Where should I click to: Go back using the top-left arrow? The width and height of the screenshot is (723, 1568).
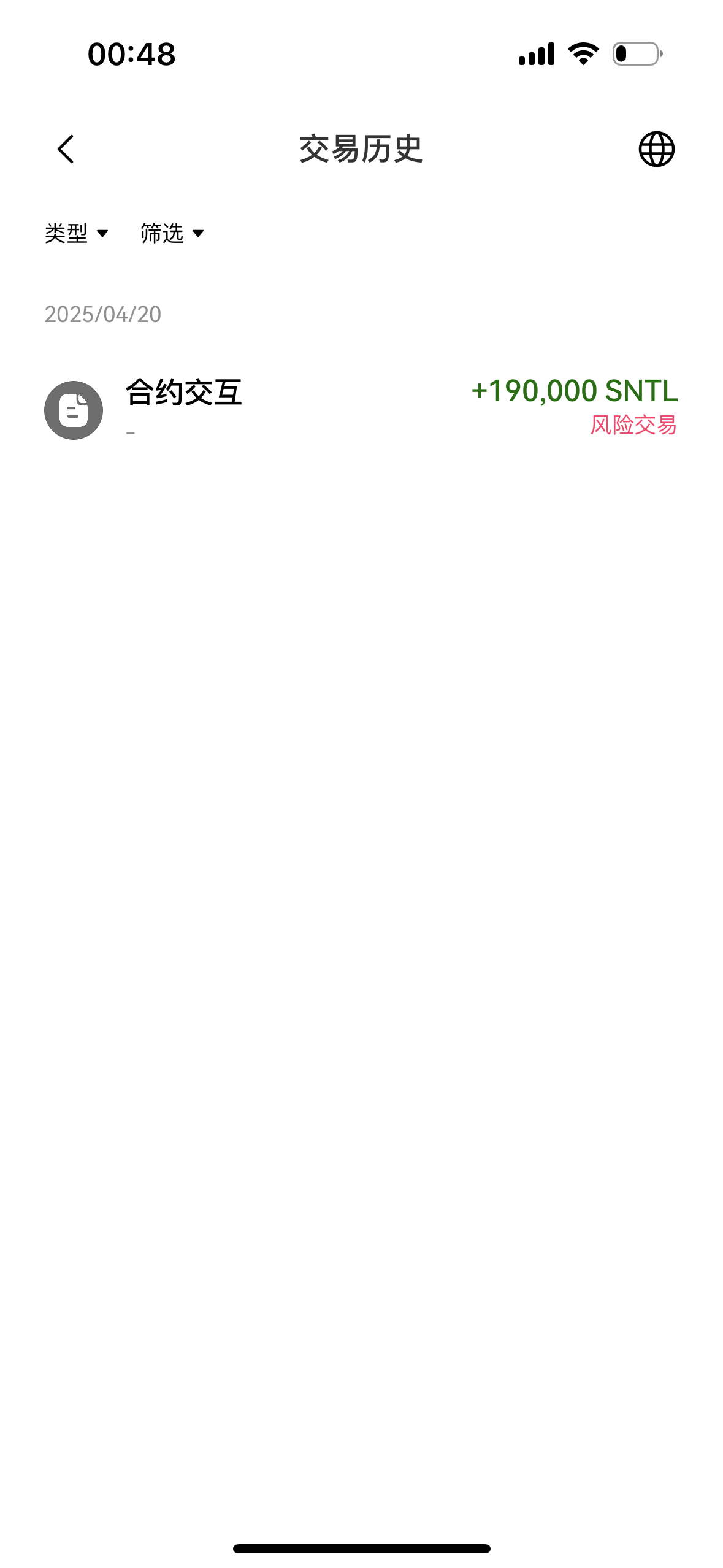(66, 149)
